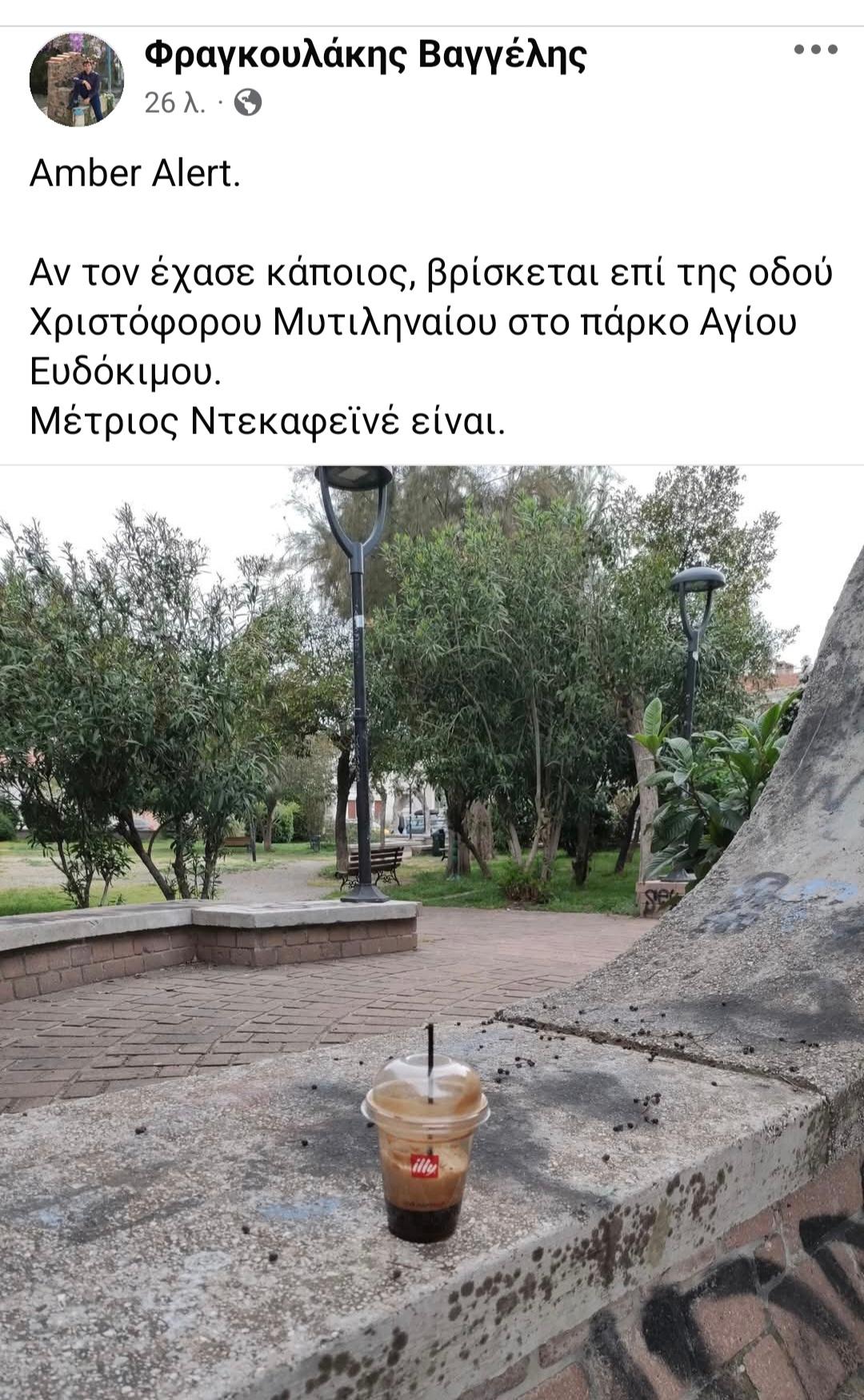Open the post's three-dot options menu
The height and width of the screenshot is (1400, 864).
point(815,50)
